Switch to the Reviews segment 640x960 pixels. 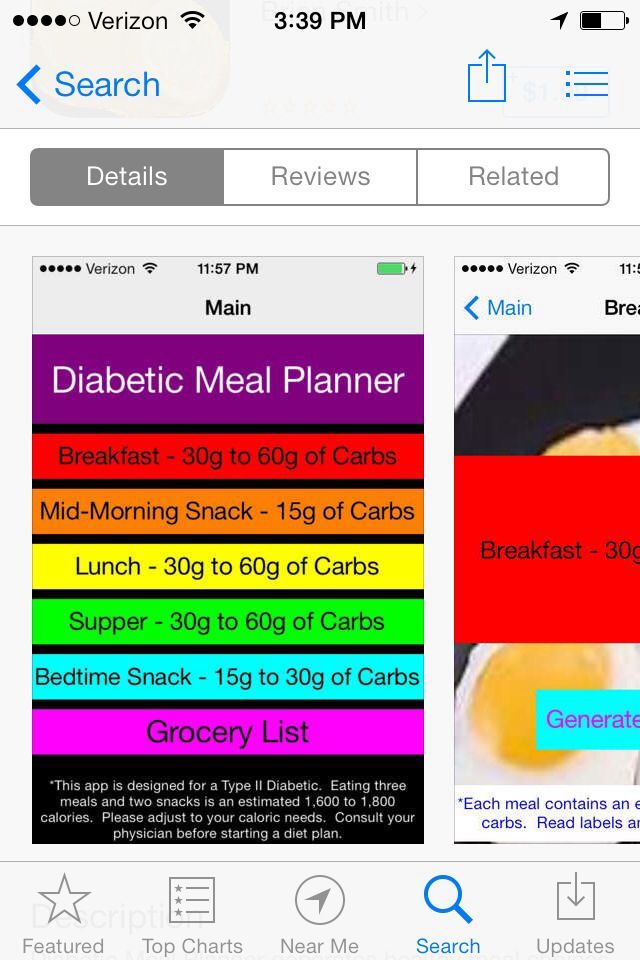tap(320, 177)
